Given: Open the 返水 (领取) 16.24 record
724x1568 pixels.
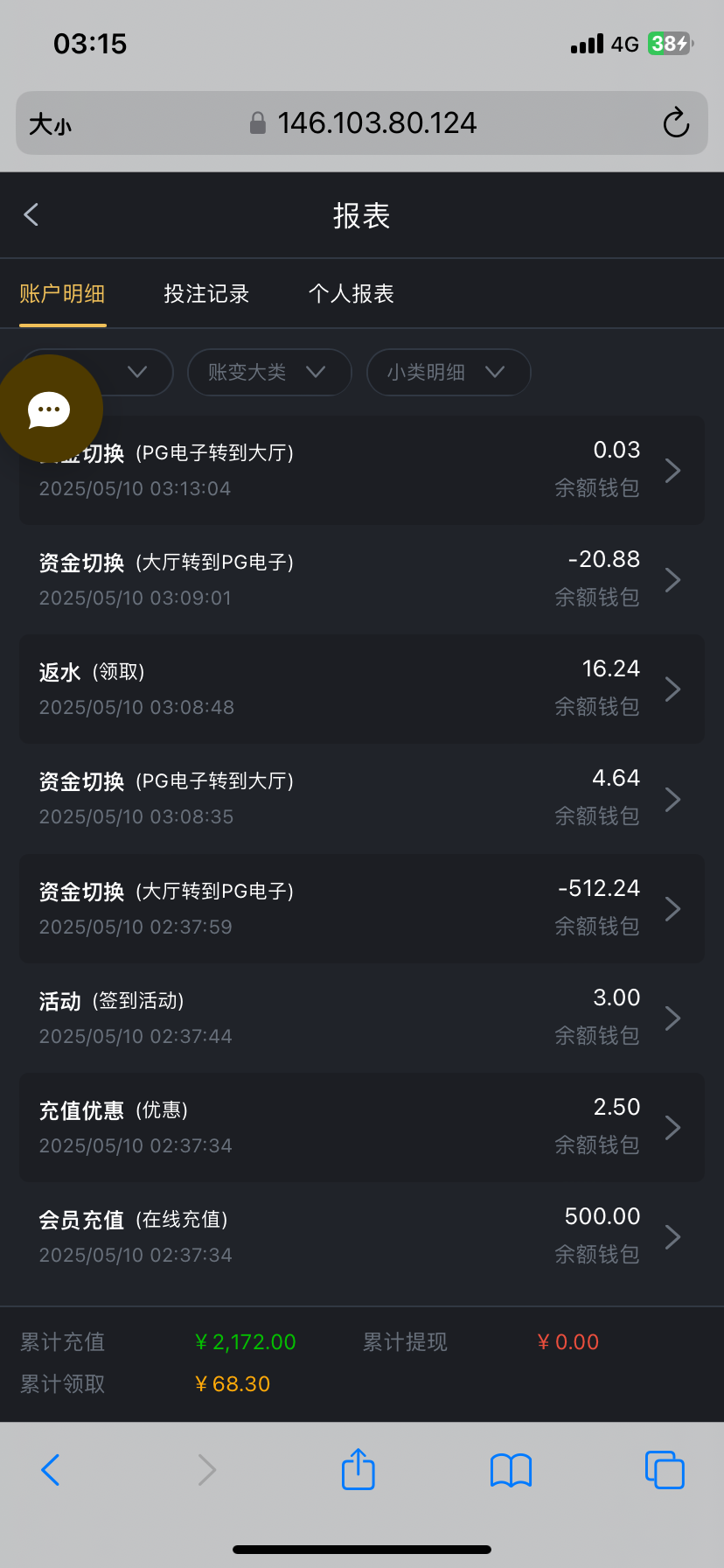Looking at the screenshot, I should point(362,689).
